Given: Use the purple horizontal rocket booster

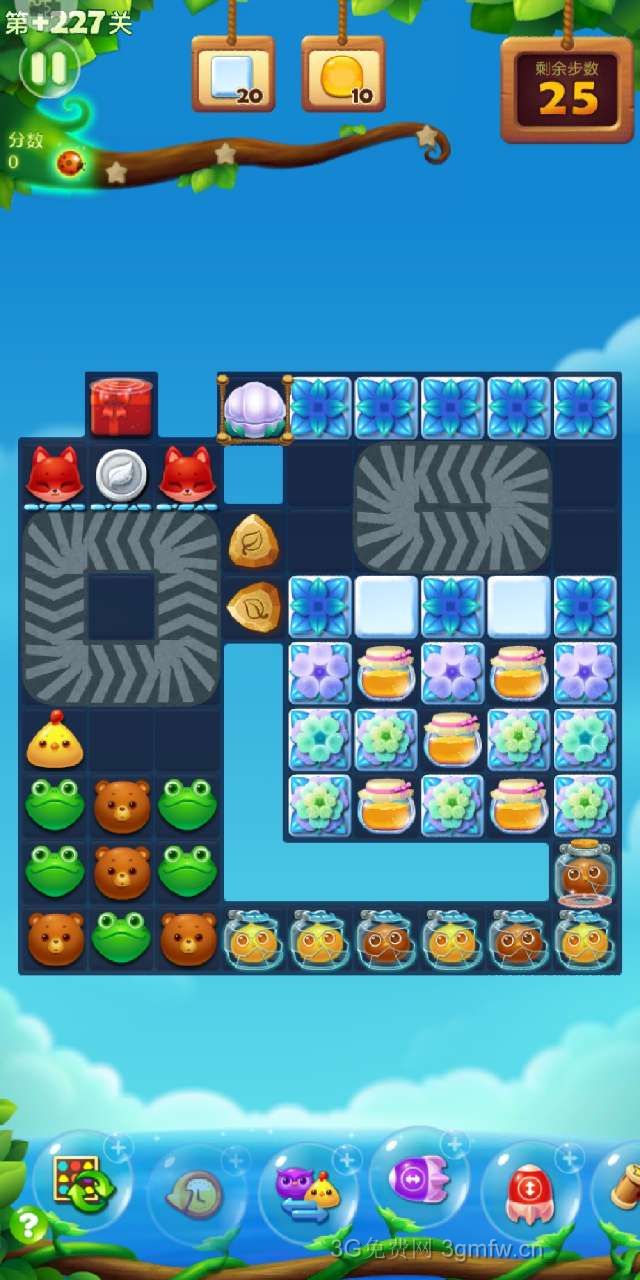Looking at the screenshot, I should [419, 1180].
